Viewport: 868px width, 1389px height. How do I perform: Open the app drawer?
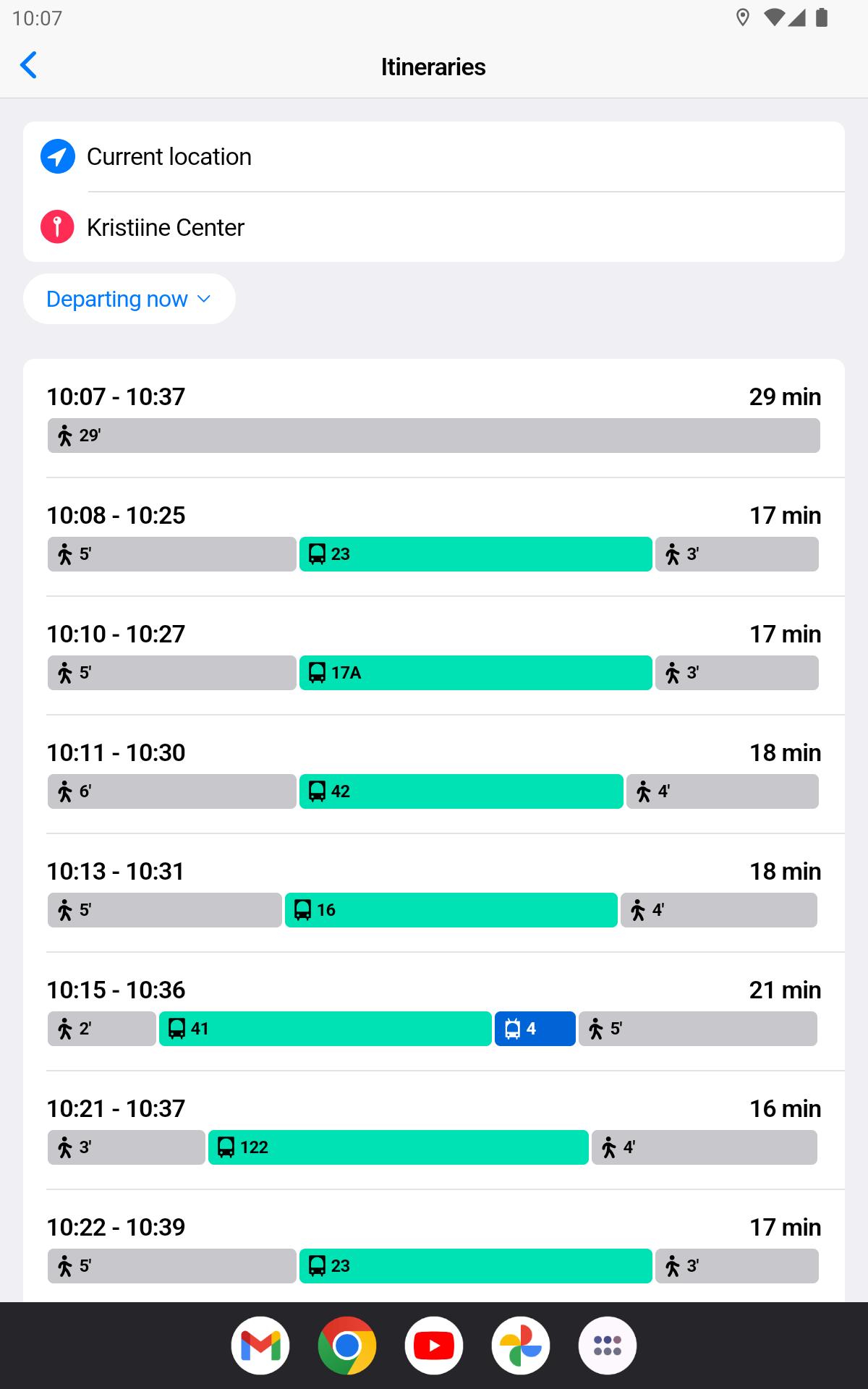click(x=608, y=1346)
